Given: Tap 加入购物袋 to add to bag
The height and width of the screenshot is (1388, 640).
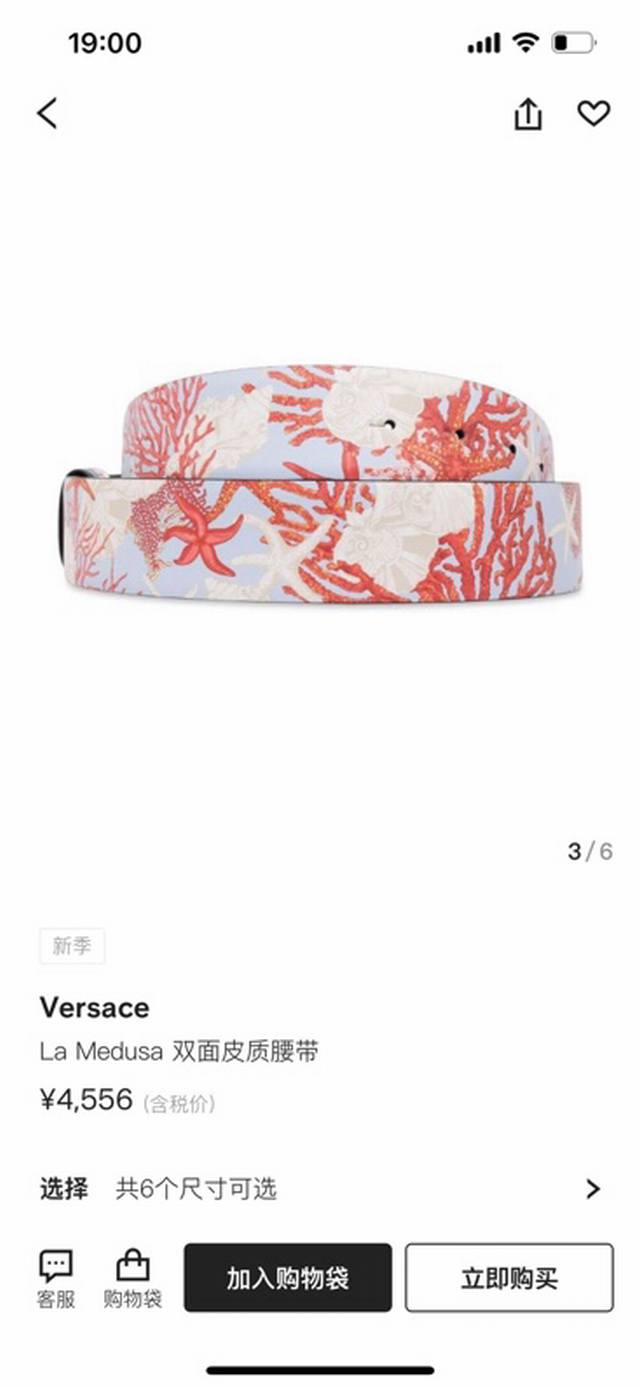Looking at the screenshot, I should [288, 1278].
